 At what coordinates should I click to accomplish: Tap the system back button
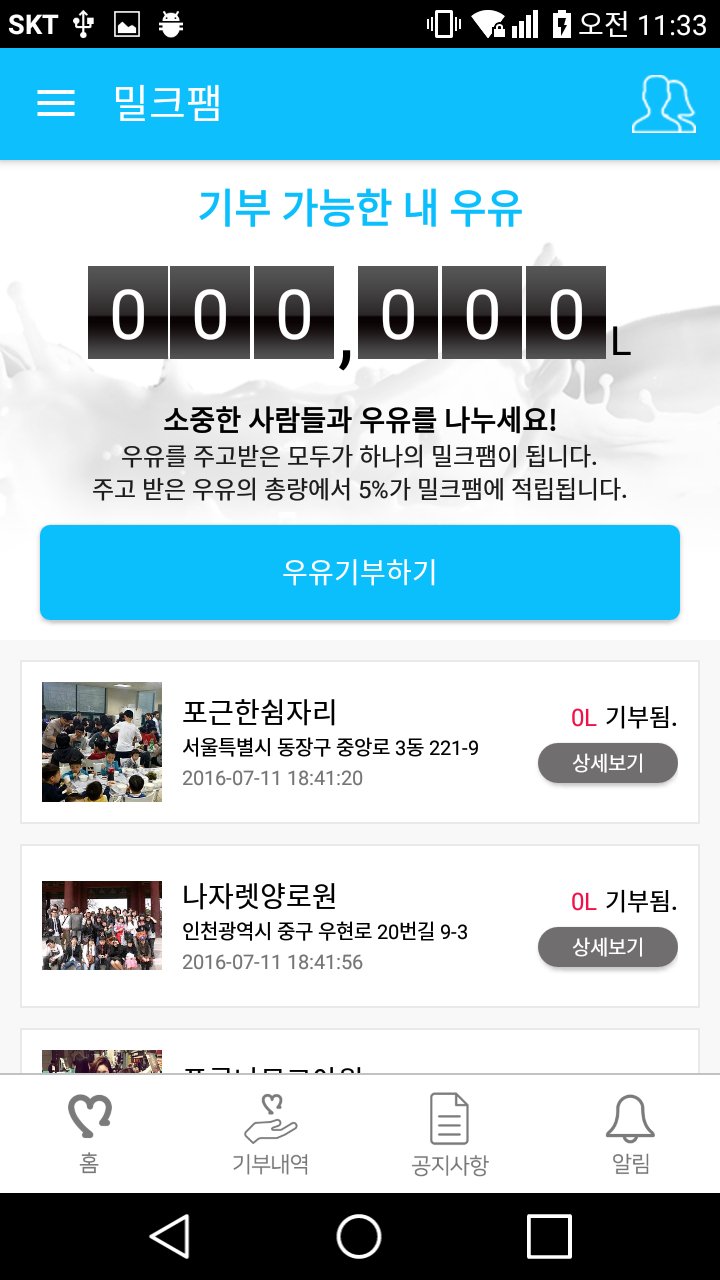click(x=169, y=1237)
